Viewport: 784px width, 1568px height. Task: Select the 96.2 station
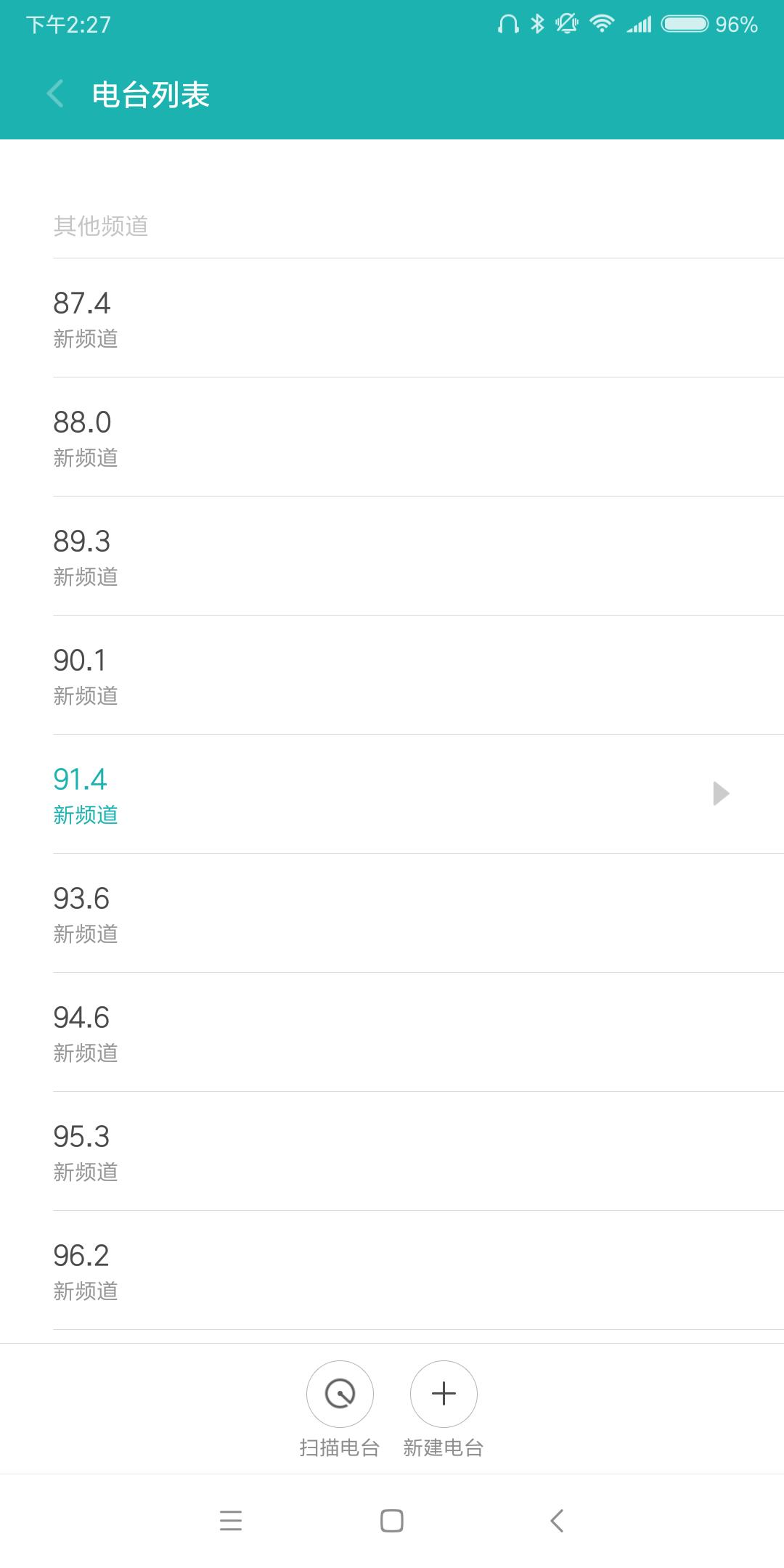392,1270
